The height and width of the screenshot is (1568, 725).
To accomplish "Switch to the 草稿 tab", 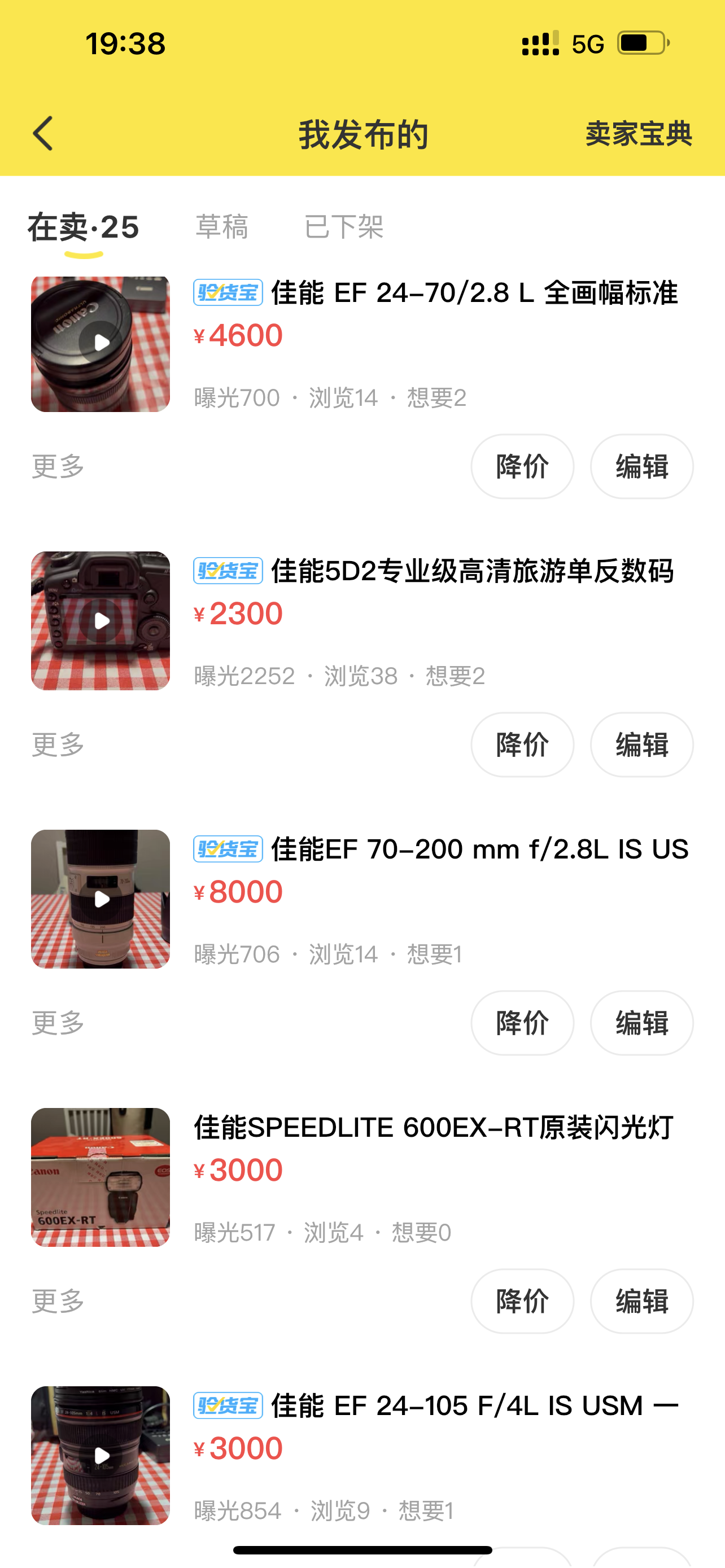I will point(221,227).
